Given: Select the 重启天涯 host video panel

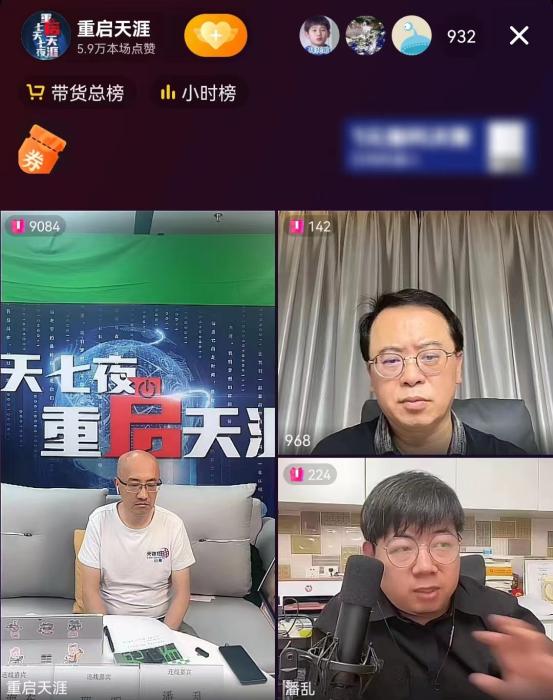Looking at the screenshot, I should [x=138, y=455].
